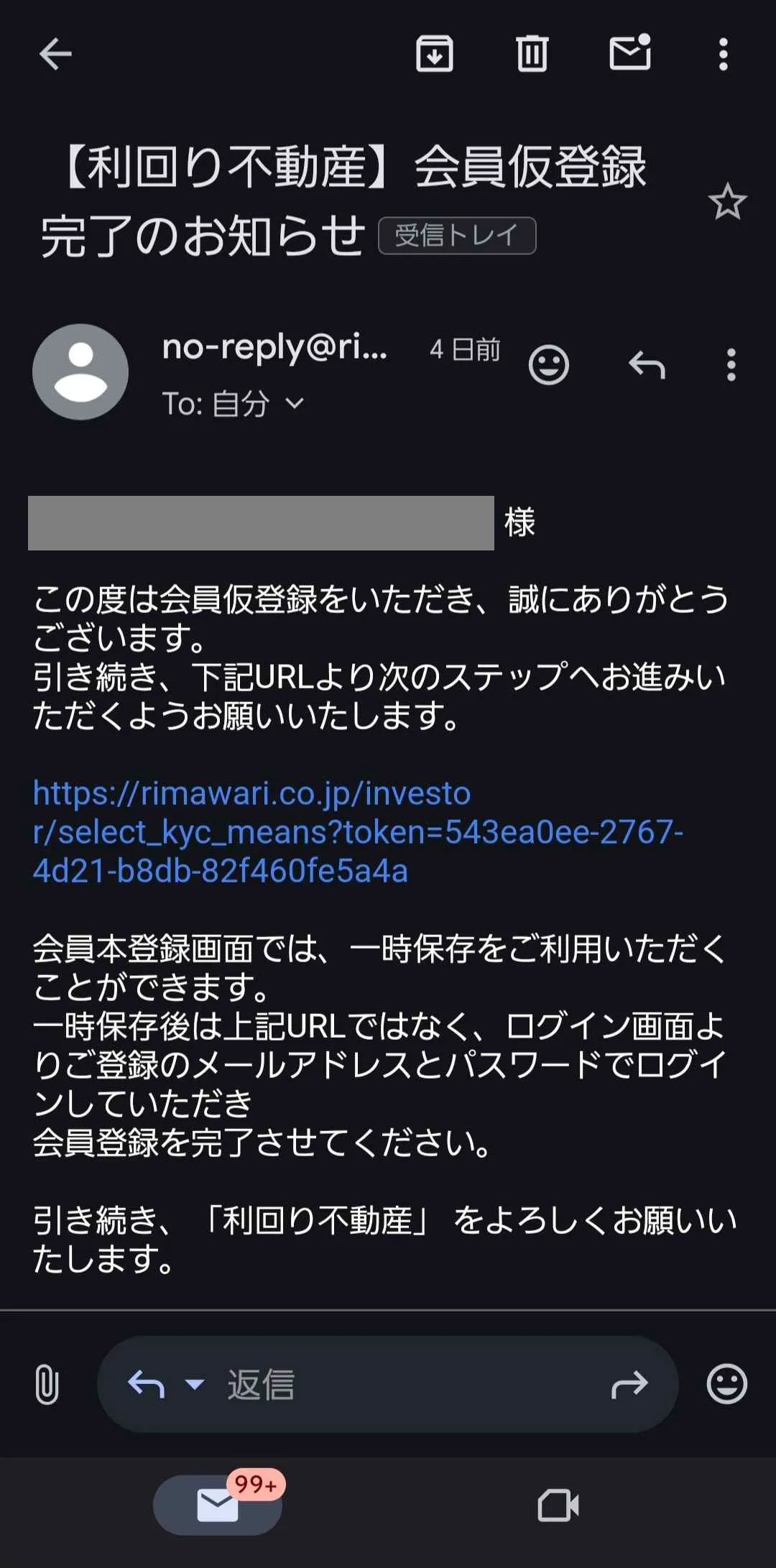This screenshot has width=776, height=1568.
Task: Go back to the inbox
Action: click(55, 54)
